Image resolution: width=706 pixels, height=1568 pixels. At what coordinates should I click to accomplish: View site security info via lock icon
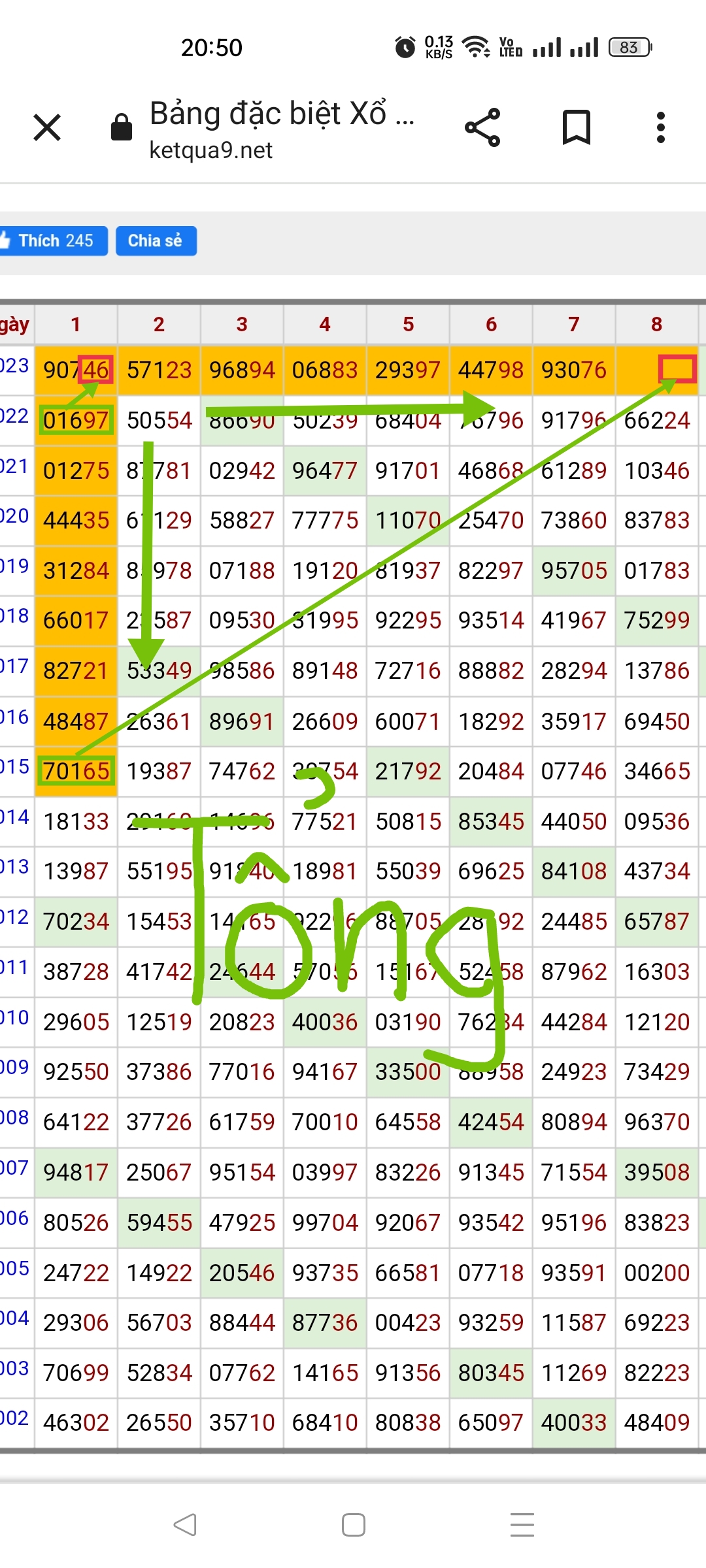click(x=122, y=127)
